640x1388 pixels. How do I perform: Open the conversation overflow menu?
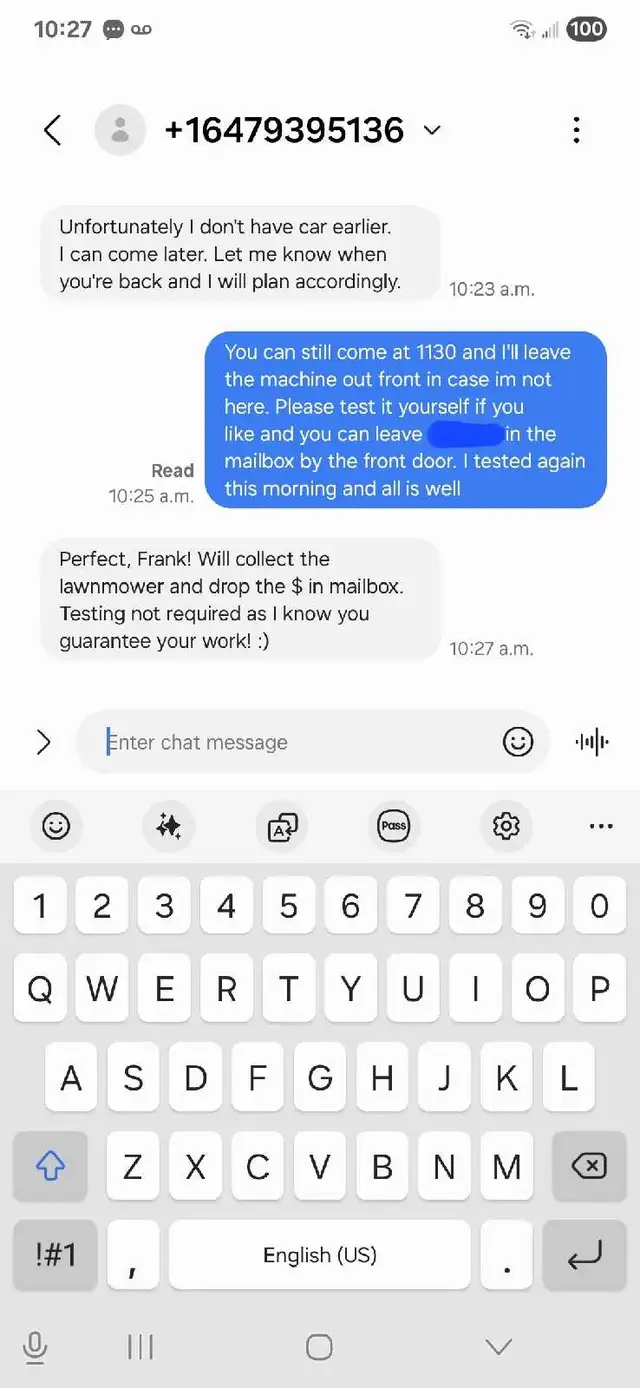(576, 130)
